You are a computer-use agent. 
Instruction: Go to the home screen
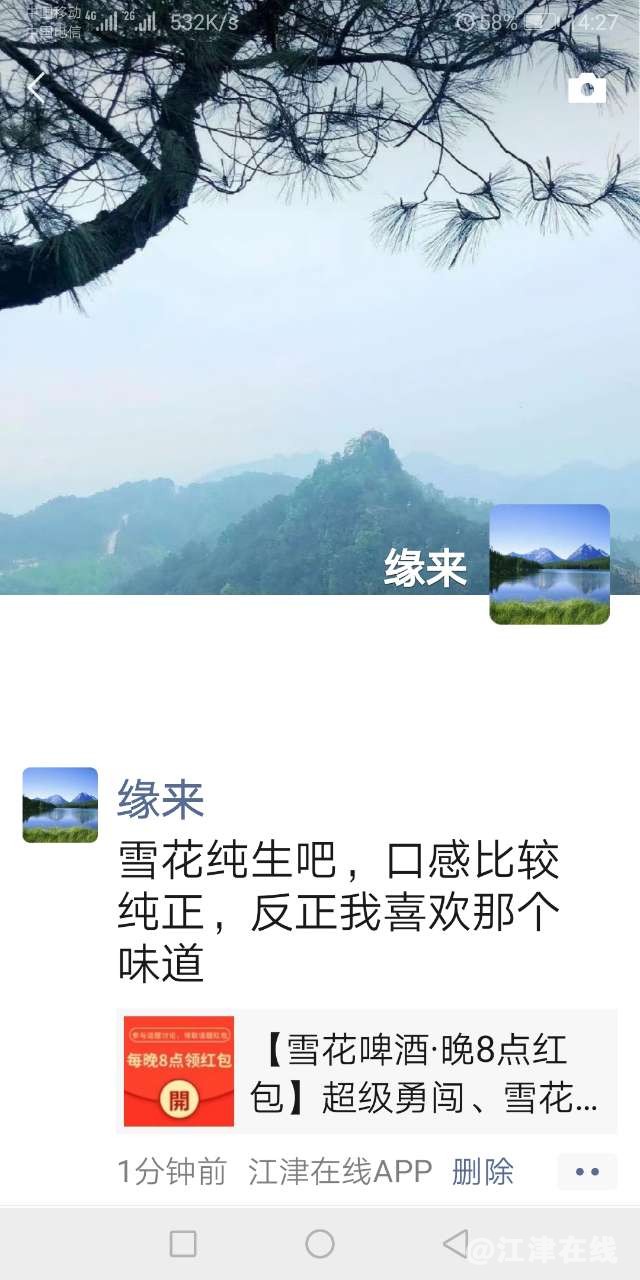(320, 1244)
